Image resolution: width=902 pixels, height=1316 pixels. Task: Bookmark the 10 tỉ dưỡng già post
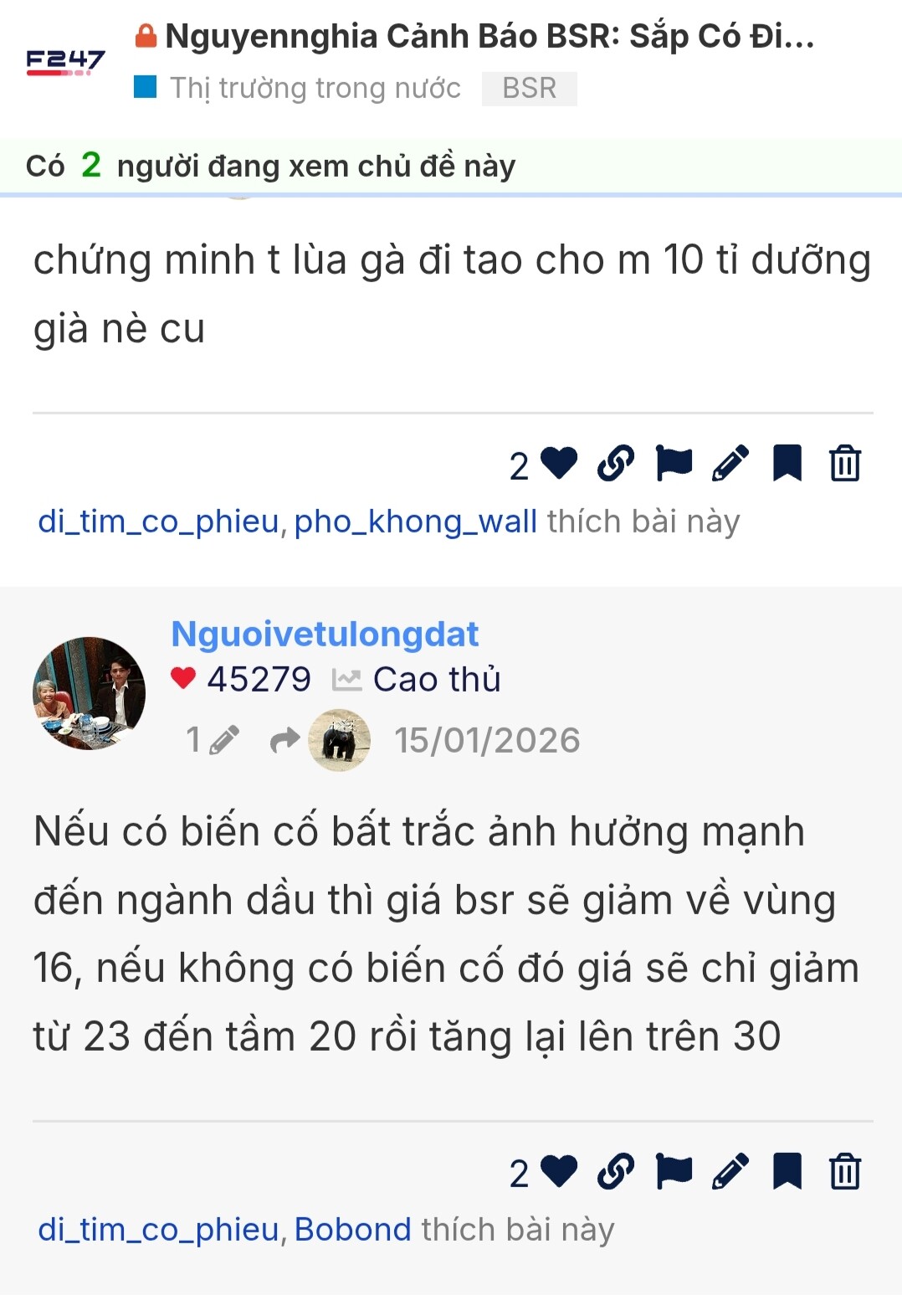787,463
